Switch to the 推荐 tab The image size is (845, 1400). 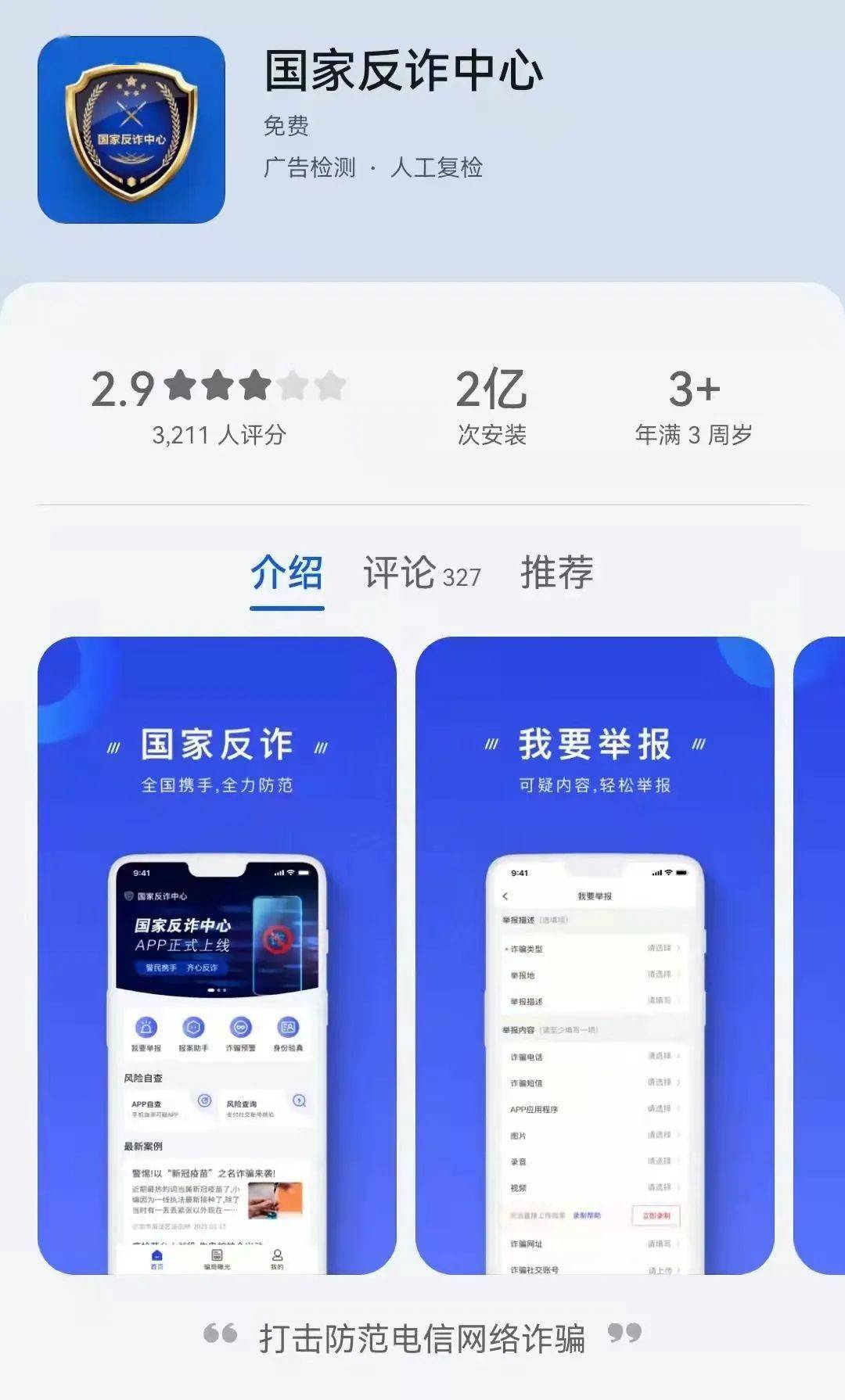point(557,573)
